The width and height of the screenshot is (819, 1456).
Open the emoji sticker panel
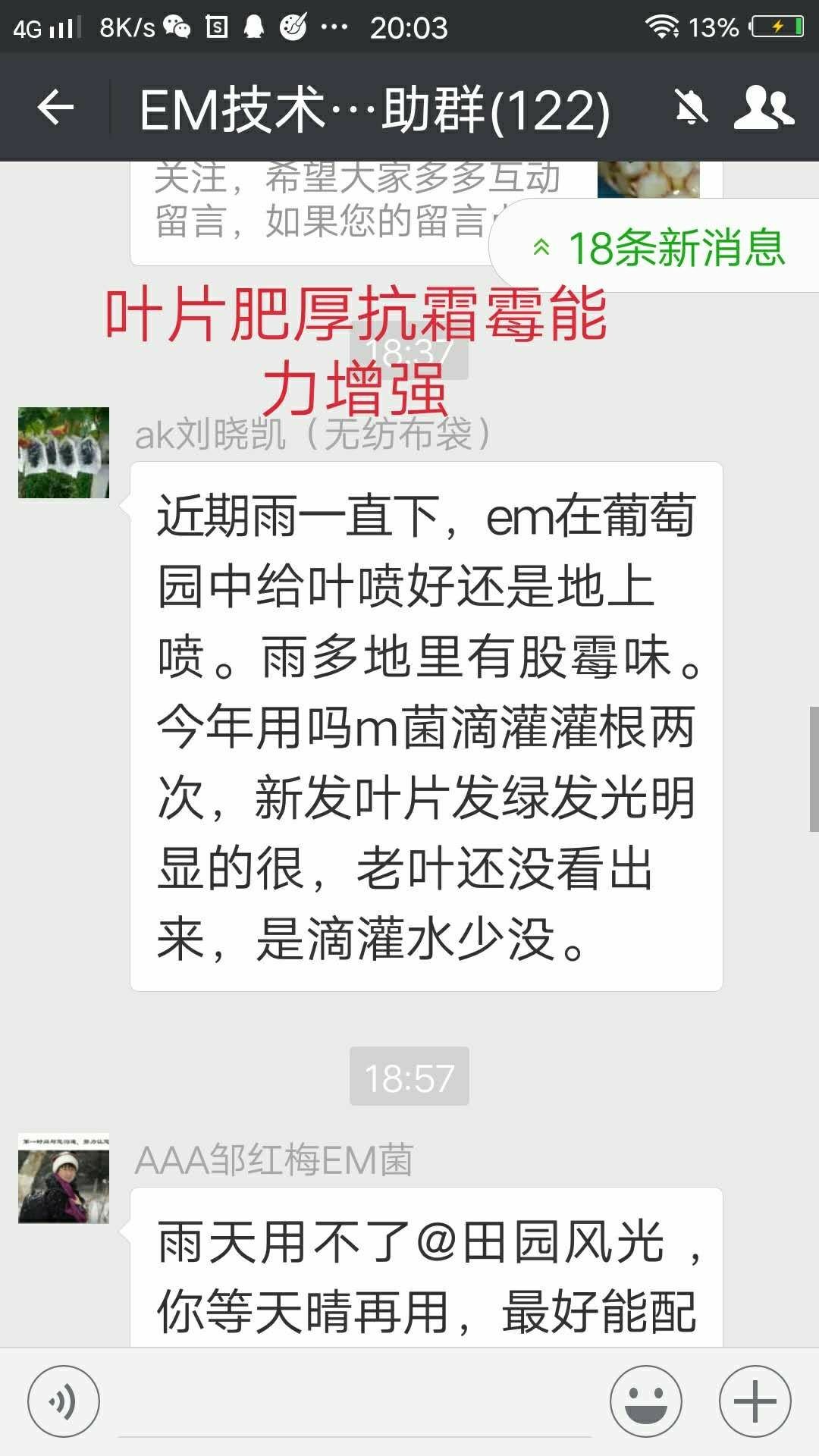(646, 1401)
